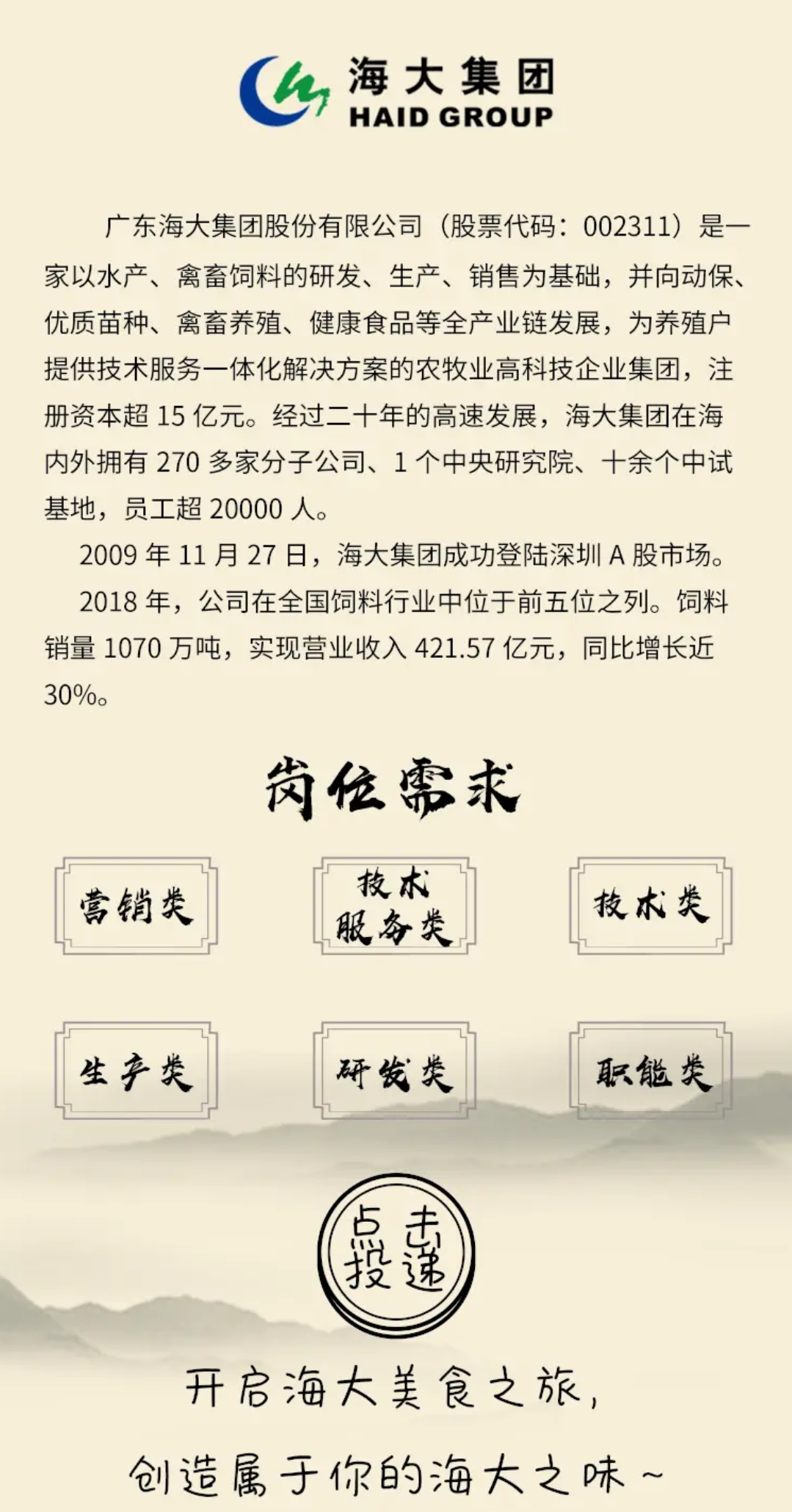Viewport: 792px width, 1512px height.
Task: View 技术类 job openings
Action: (x=651, y=905)
